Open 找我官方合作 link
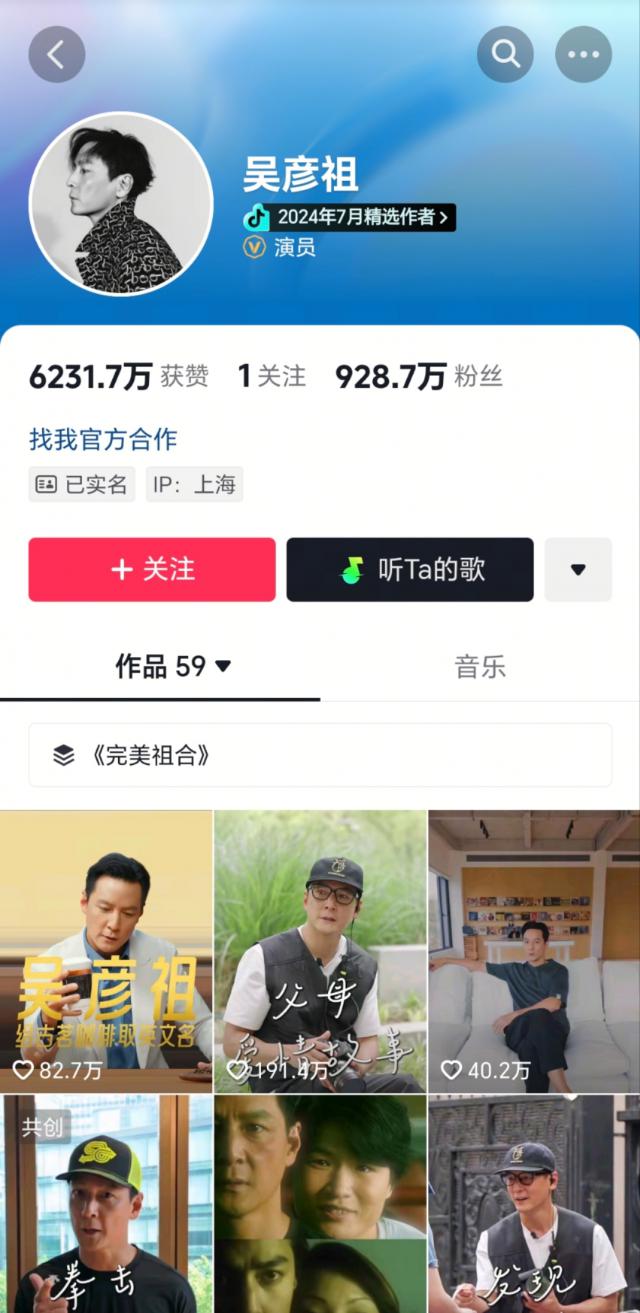 click(103, 438)
